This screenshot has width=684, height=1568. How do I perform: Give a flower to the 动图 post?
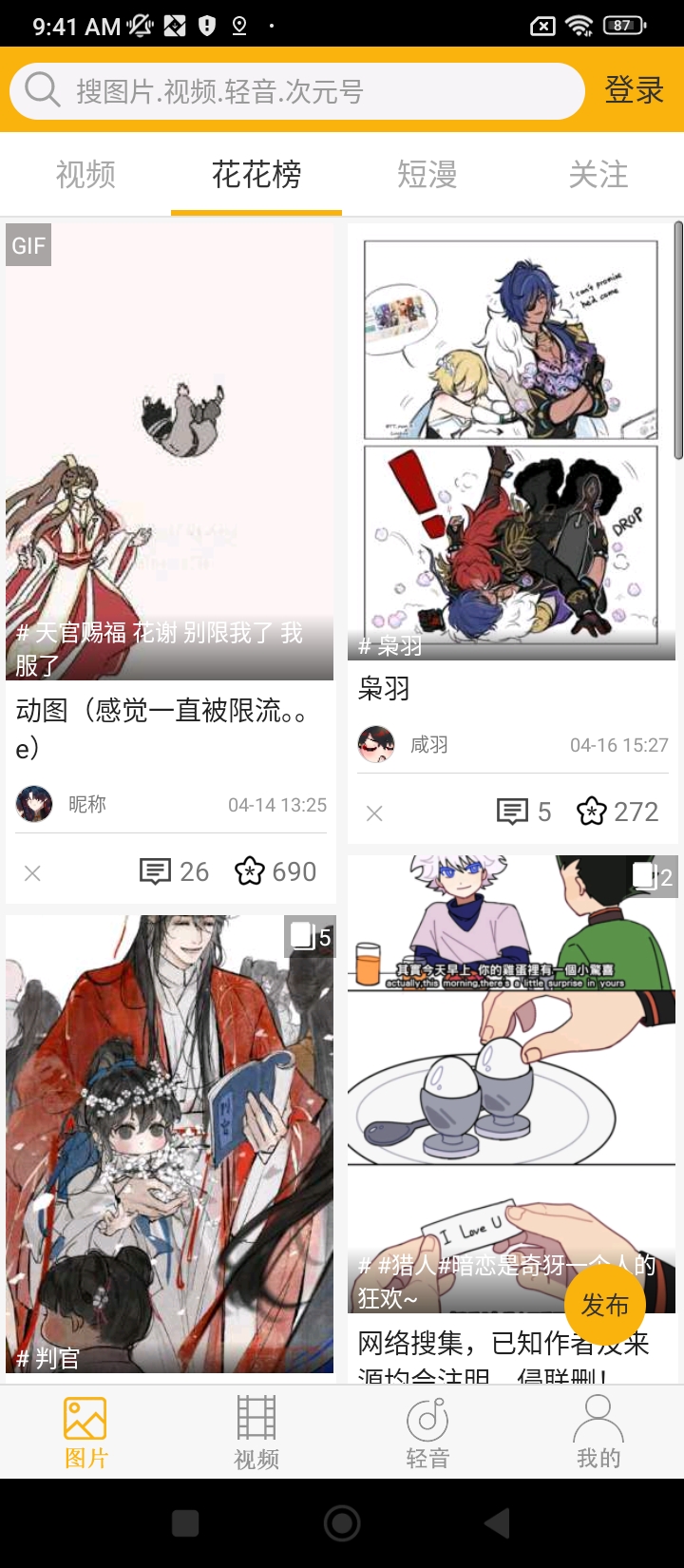tap(275, 871)
